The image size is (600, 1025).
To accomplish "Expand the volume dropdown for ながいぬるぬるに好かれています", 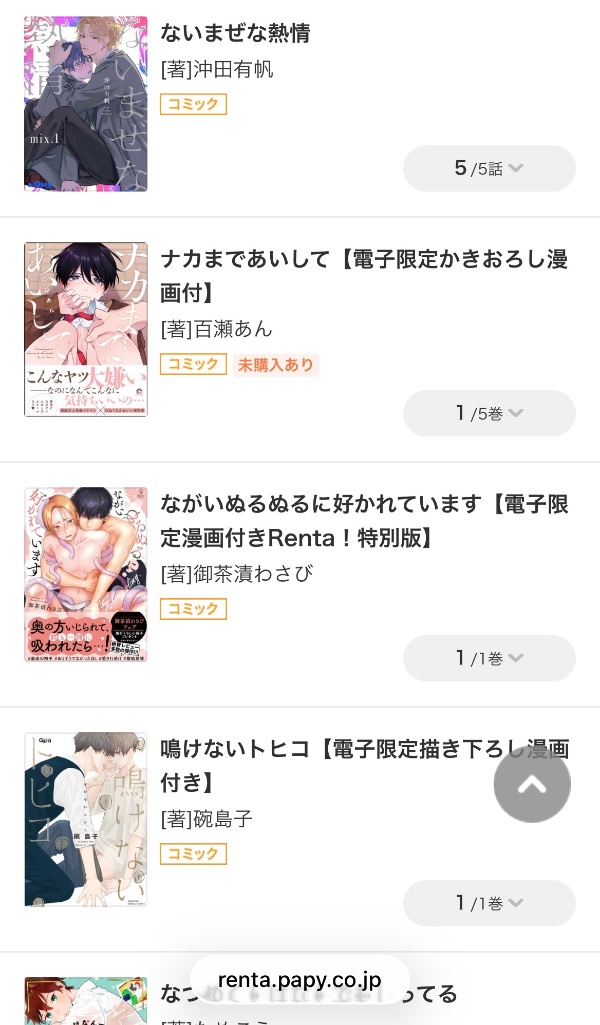I will coord(489,658).
